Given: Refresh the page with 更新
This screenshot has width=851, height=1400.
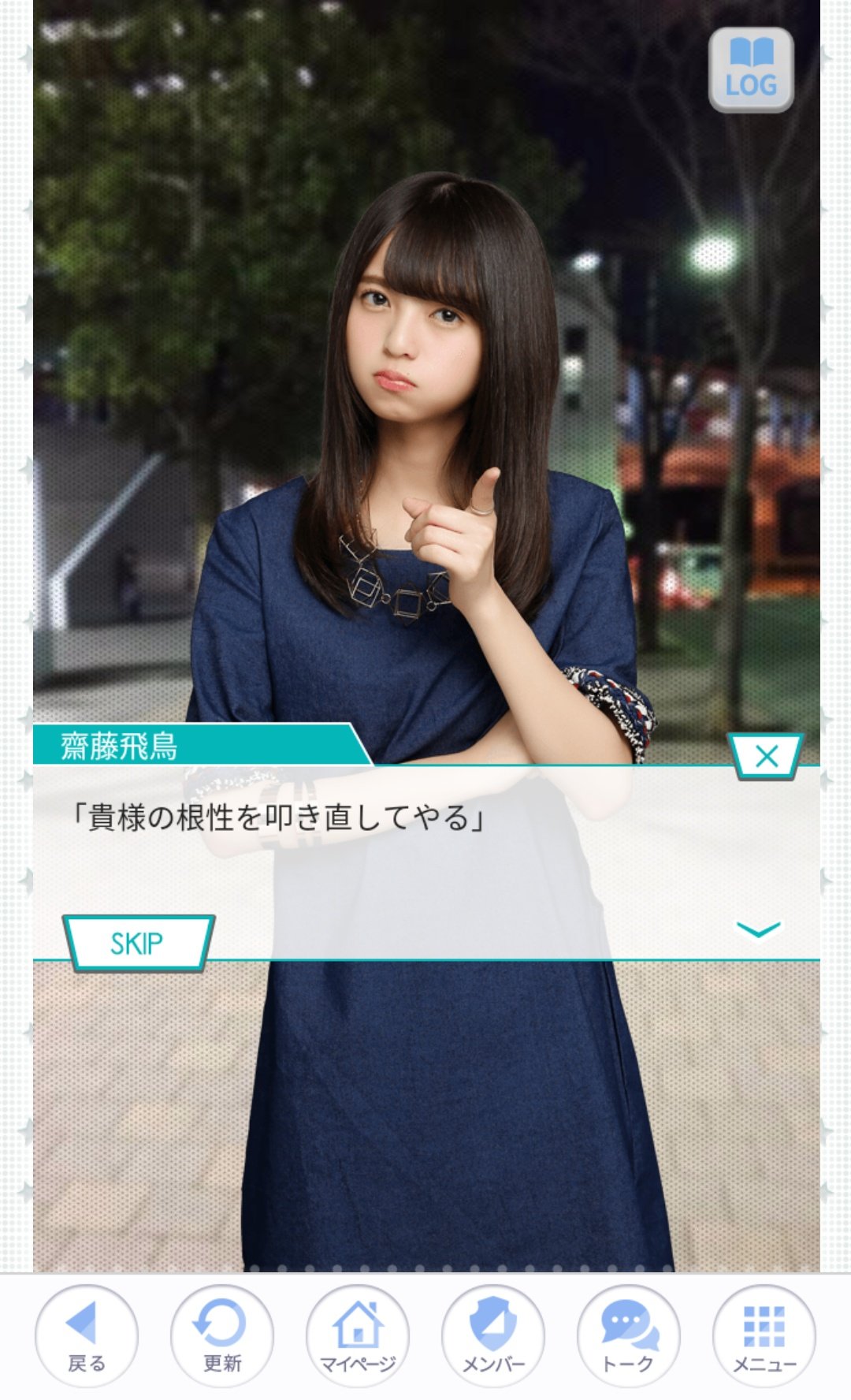Looking at the screenshot, I should click(222, 1335).
